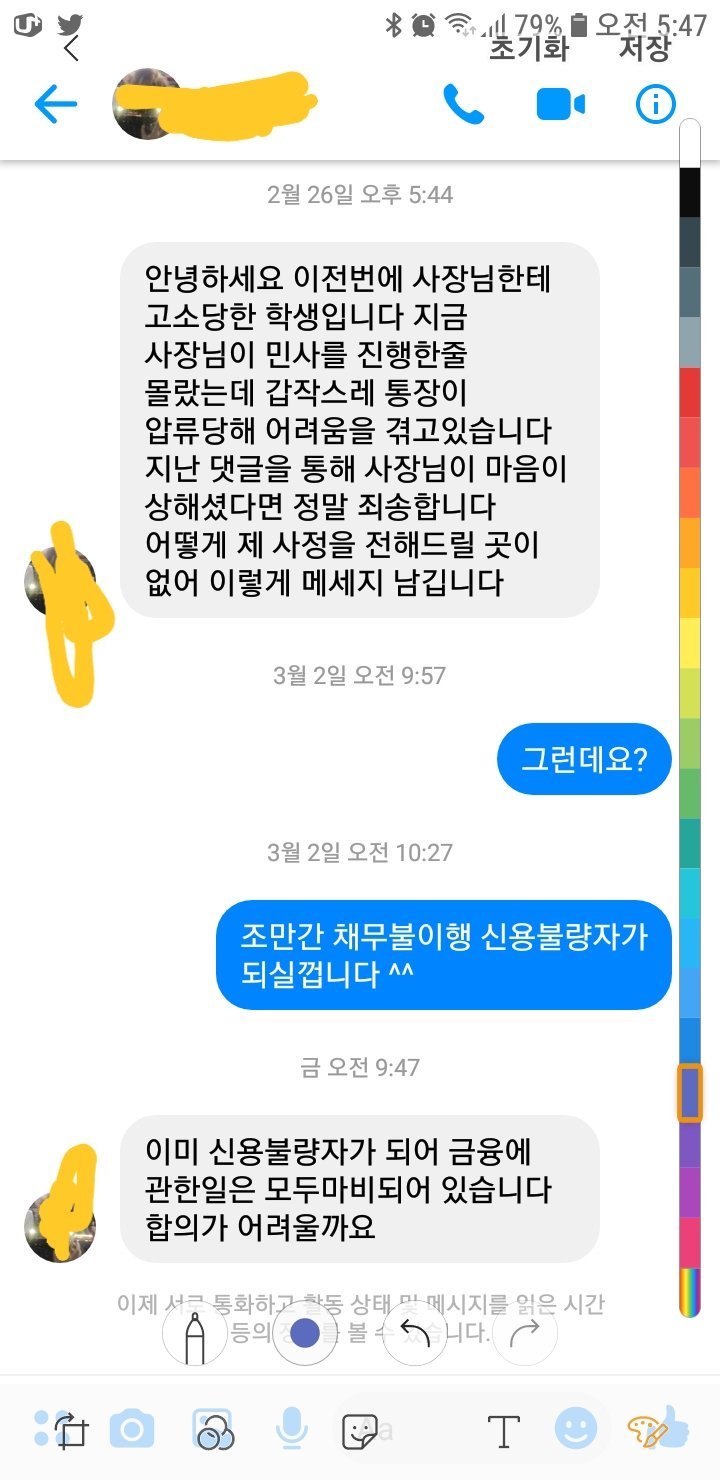720x1480 pixels.
Task: Tap the microphone icon
Action: pyautogui.click(x=290, y=1430)
